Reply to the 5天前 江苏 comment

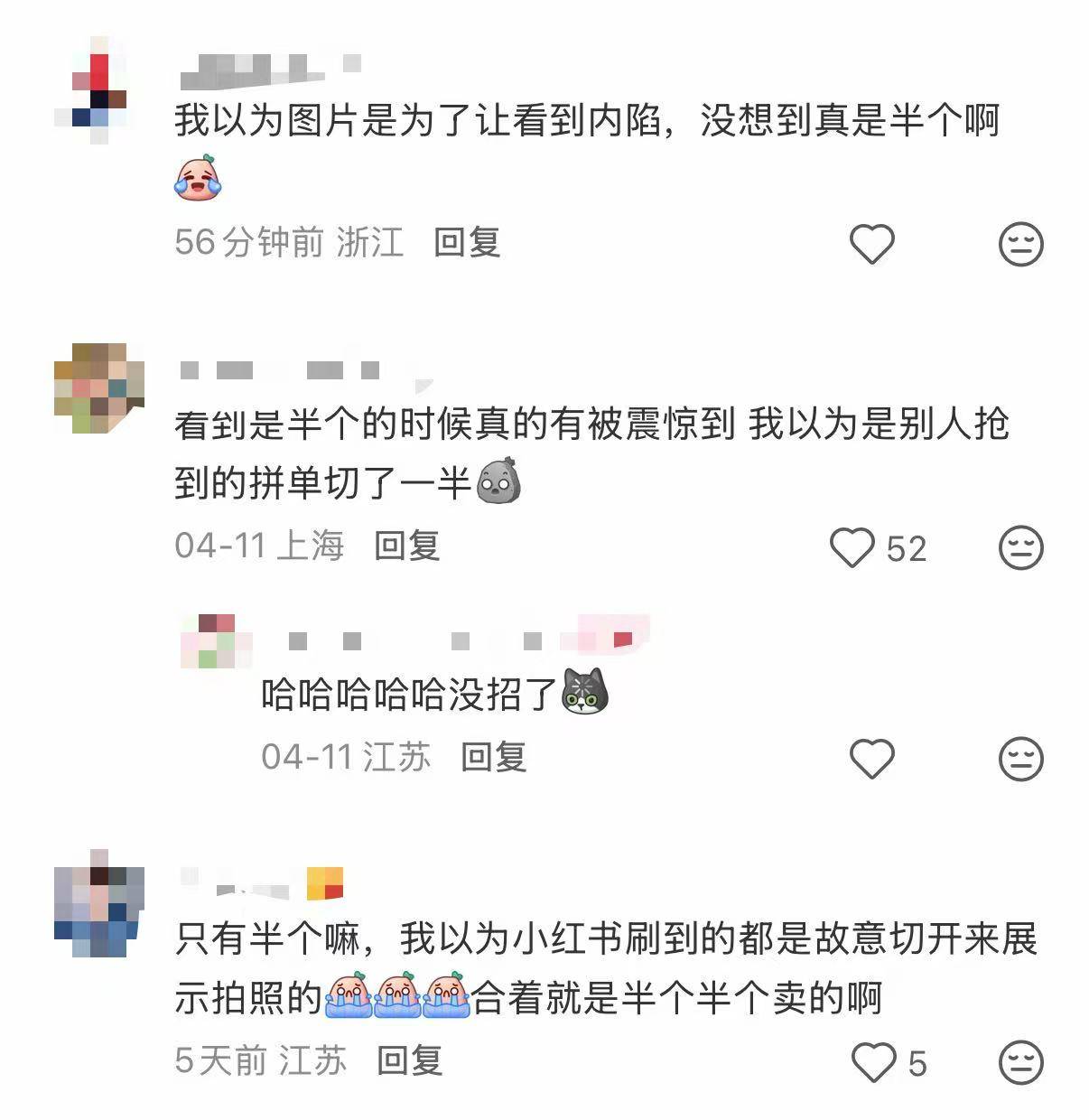(409, 1060)
